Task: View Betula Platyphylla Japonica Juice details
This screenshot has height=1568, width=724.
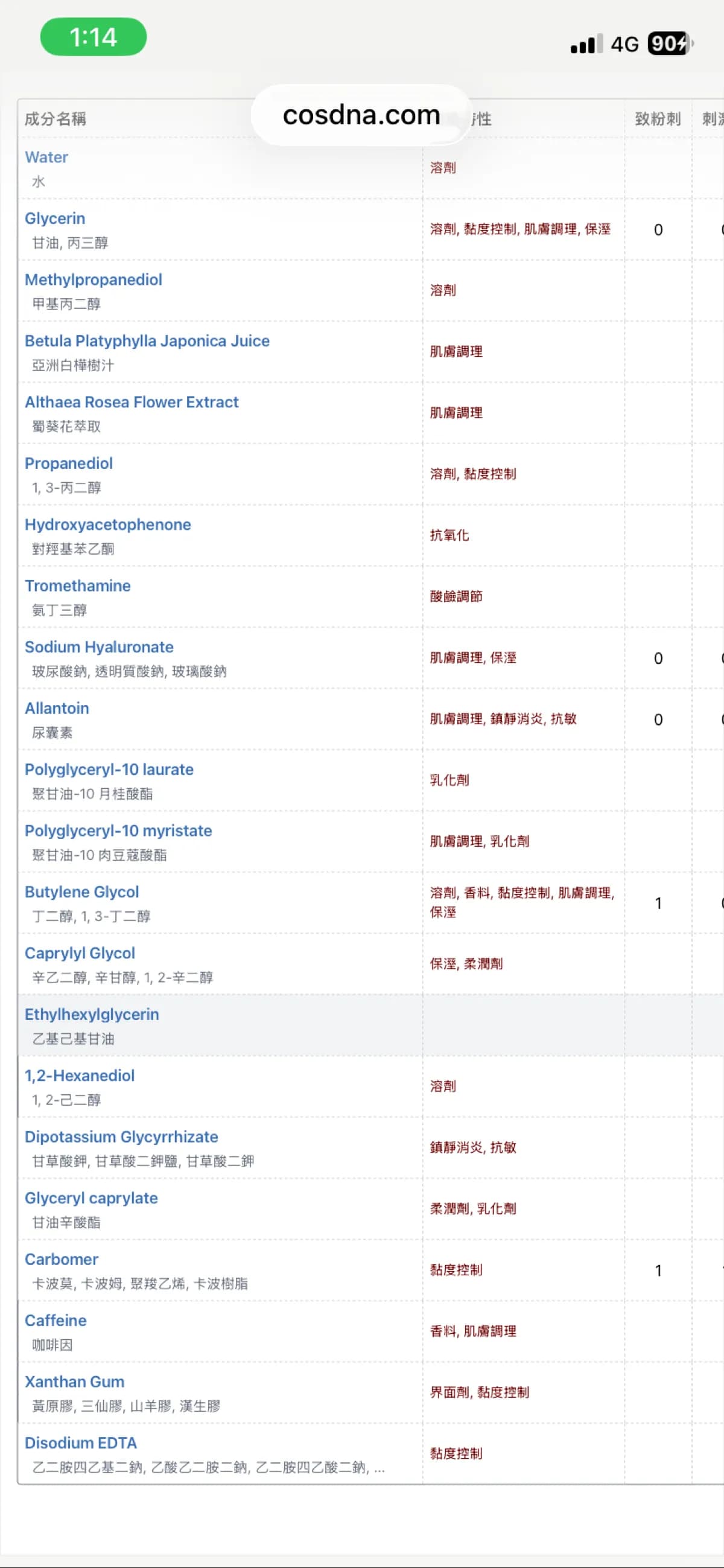Action: (x=147, y=341)
